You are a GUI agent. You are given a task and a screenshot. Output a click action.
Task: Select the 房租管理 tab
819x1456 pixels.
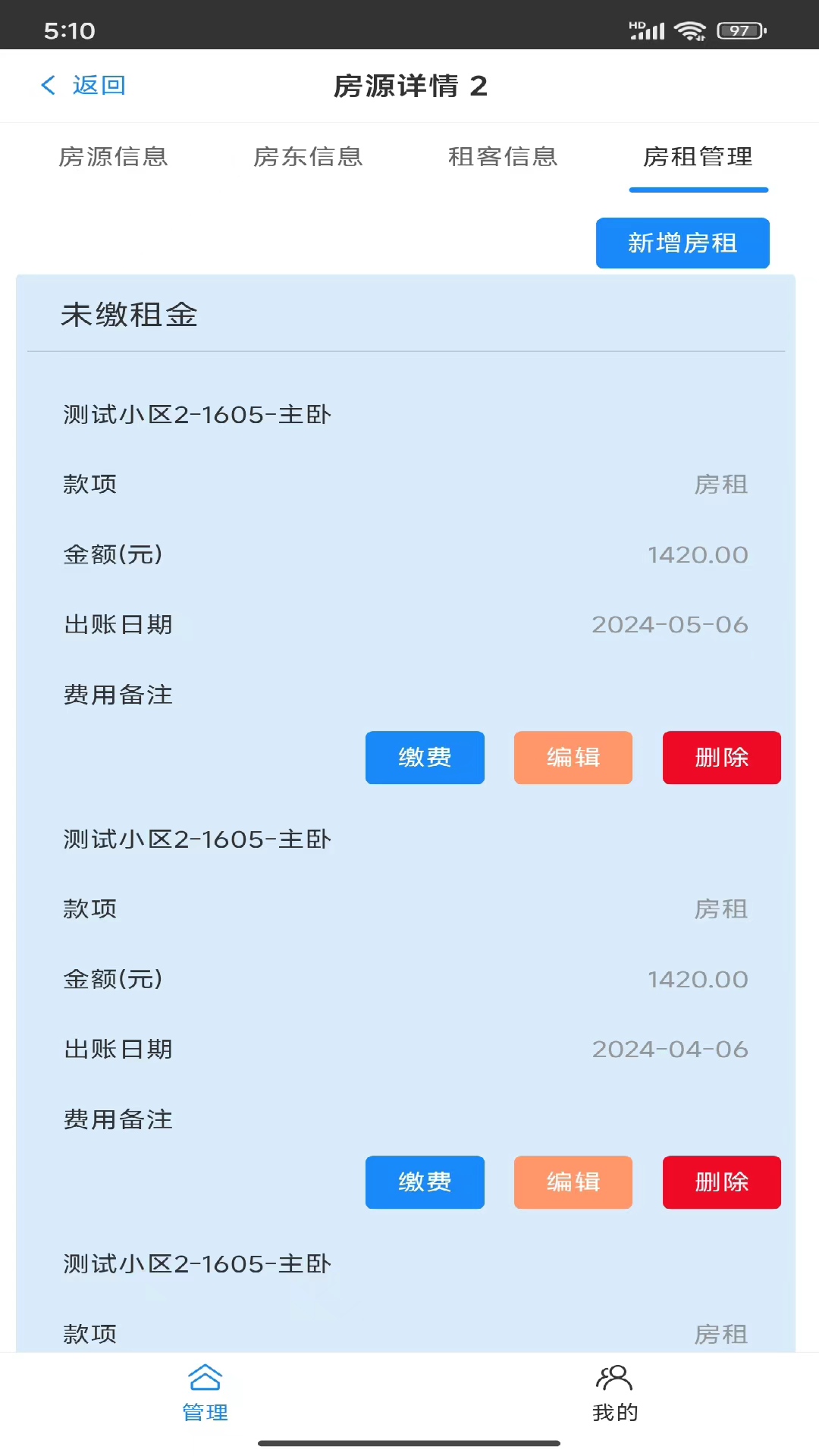coord(698,157)
